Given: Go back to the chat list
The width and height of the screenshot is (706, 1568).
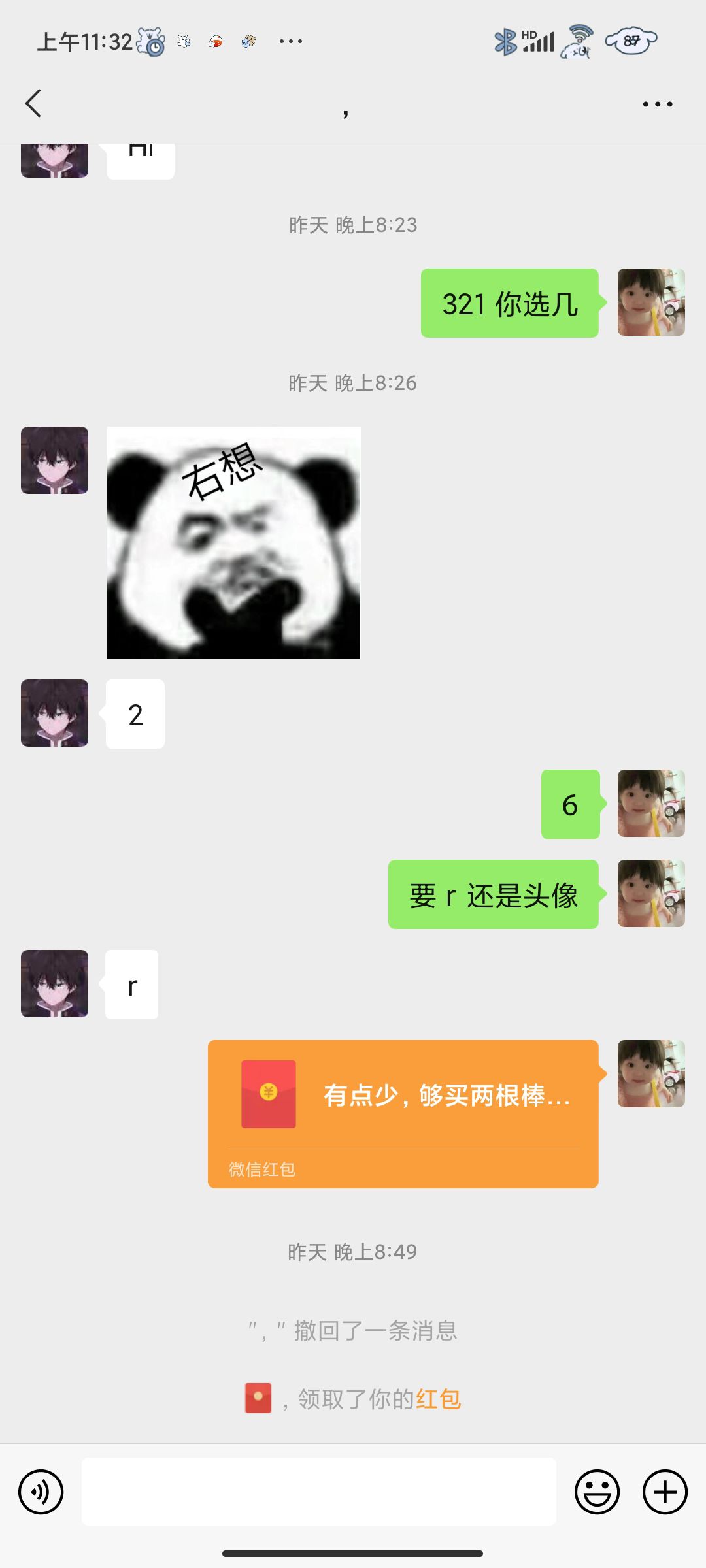Looking at the screenshot, I should [x=33, y=104].
